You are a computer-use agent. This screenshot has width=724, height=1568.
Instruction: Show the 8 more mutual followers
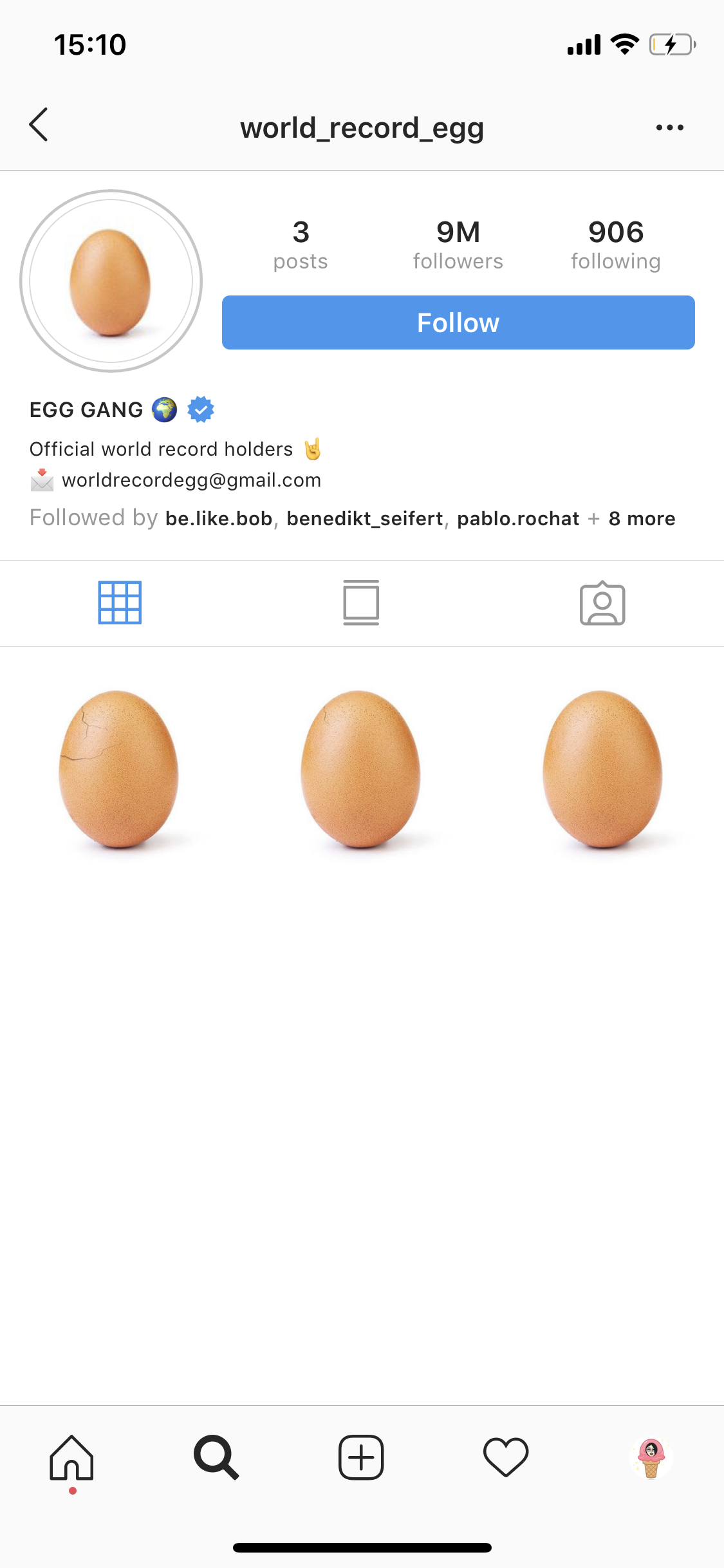pos(642,519)
